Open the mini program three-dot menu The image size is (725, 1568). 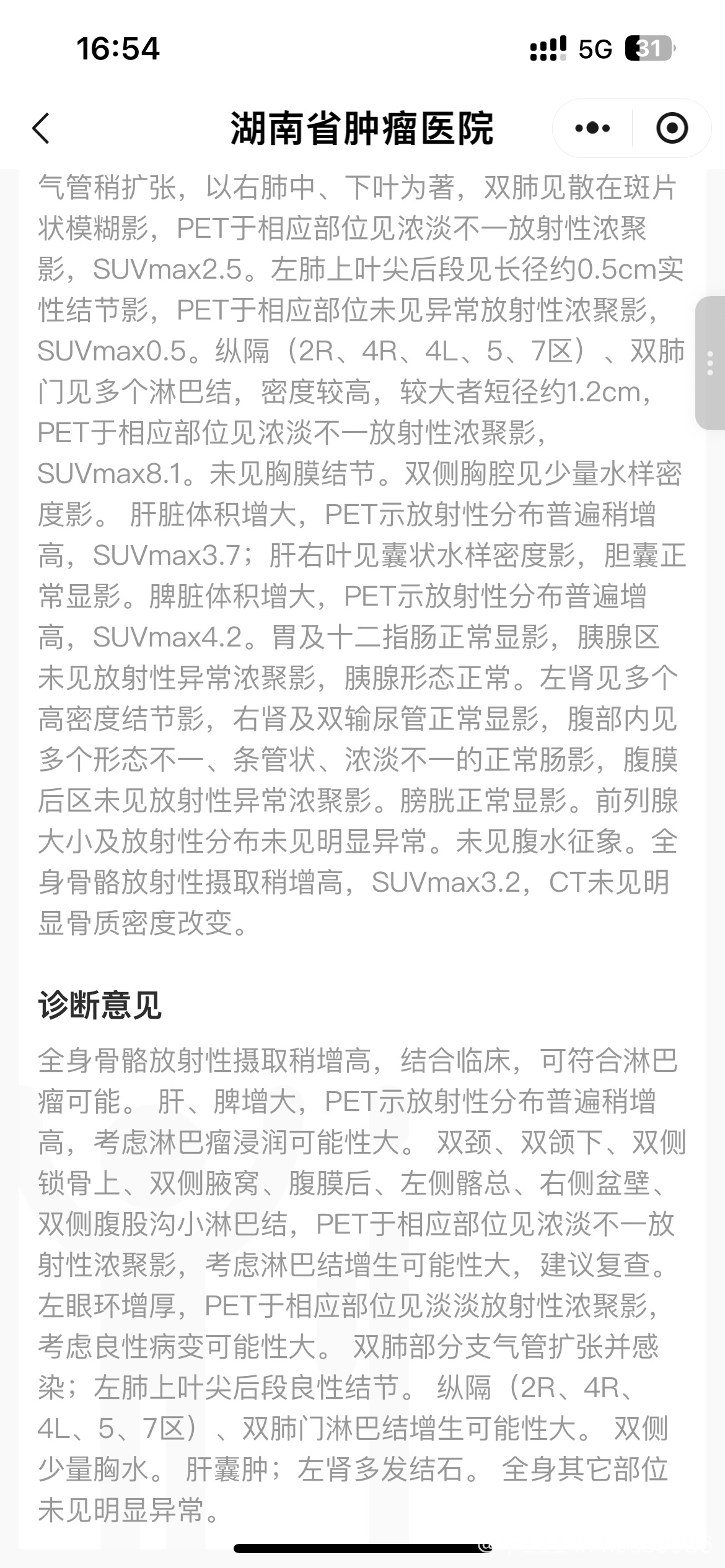[x=592, y=128]
